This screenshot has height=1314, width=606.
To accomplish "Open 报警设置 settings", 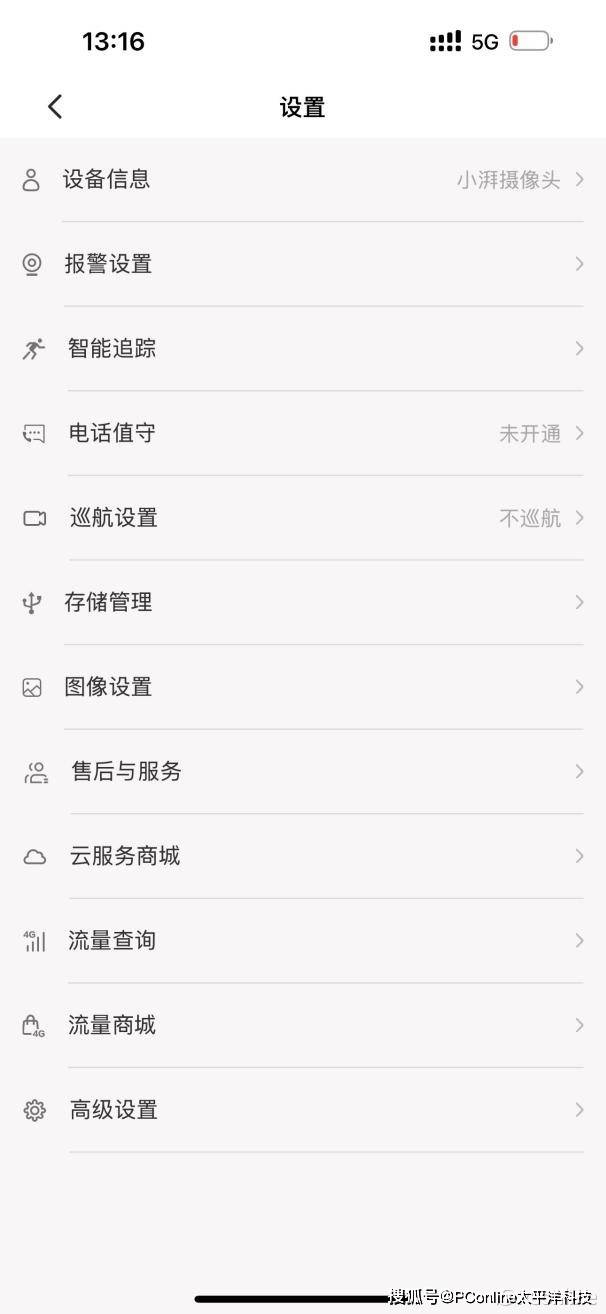I will point(108,264).
